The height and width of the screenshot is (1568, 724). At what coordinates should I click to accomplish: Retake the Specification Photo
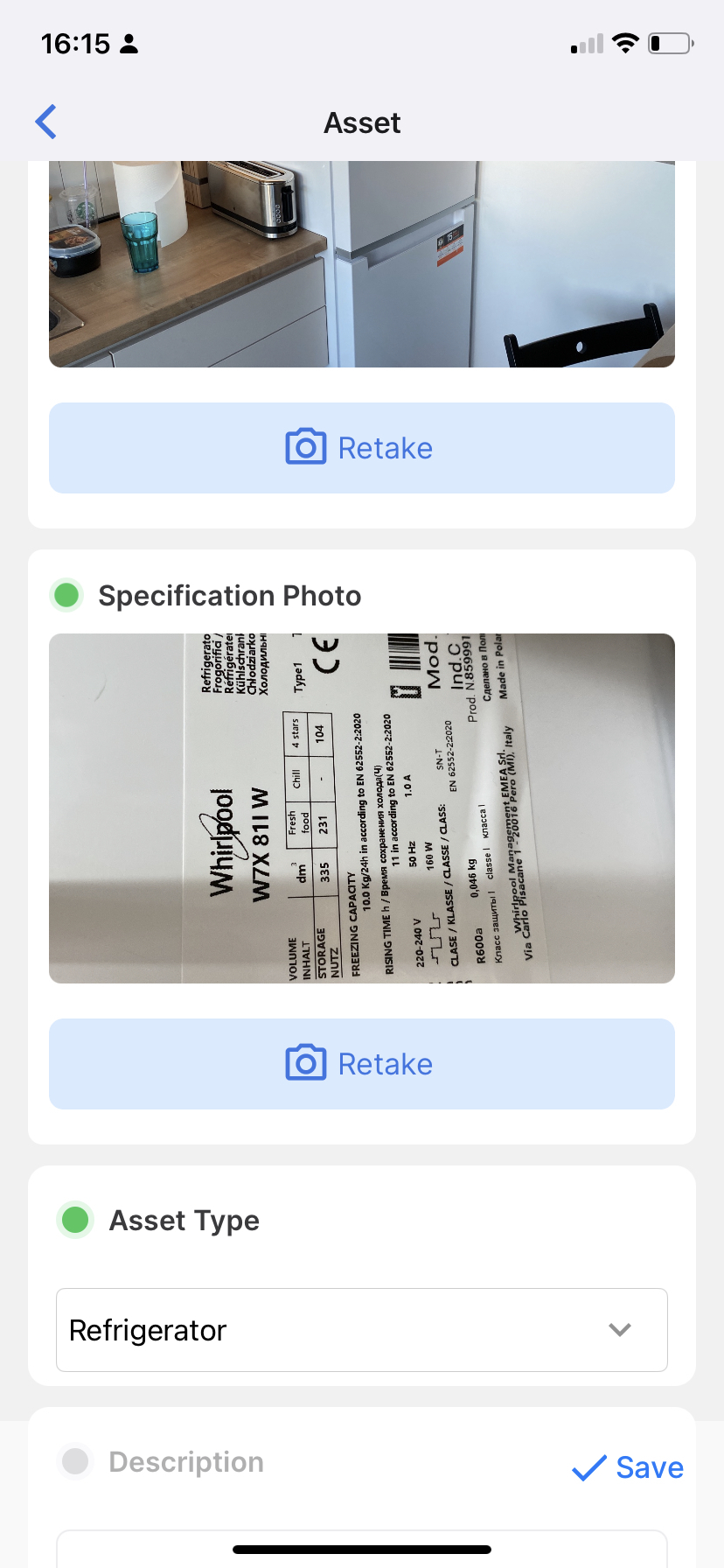click(x=362, y=1064)
